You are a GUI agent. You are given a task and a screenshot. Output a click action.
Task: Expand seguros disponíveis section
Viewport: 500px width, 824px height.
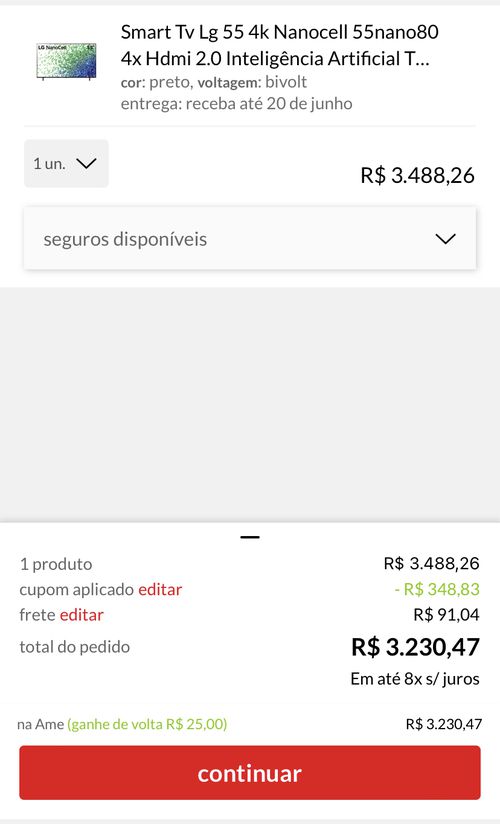pyautogui.click(x=250, y=239)
